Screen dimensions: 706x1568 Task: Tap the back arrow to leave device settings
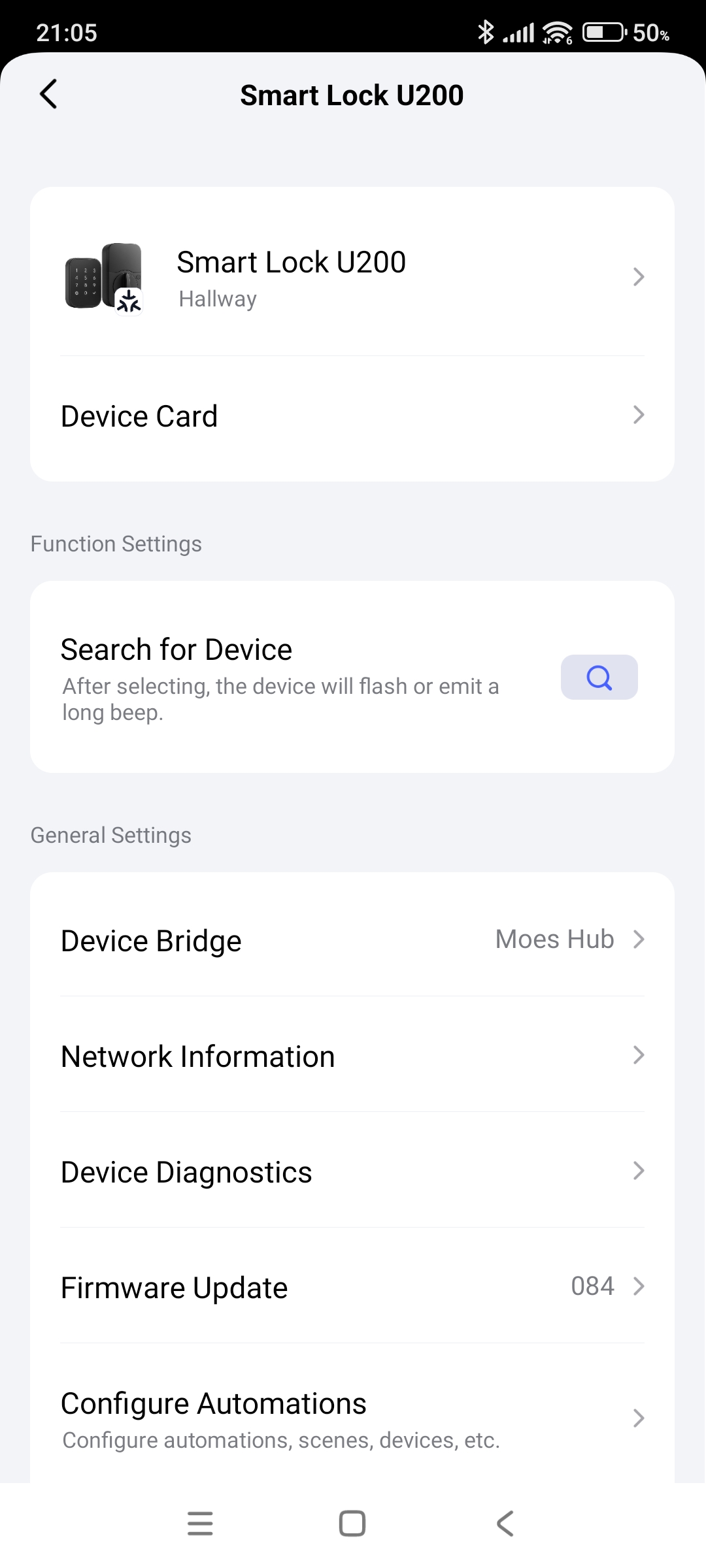[x=48, y=95]
